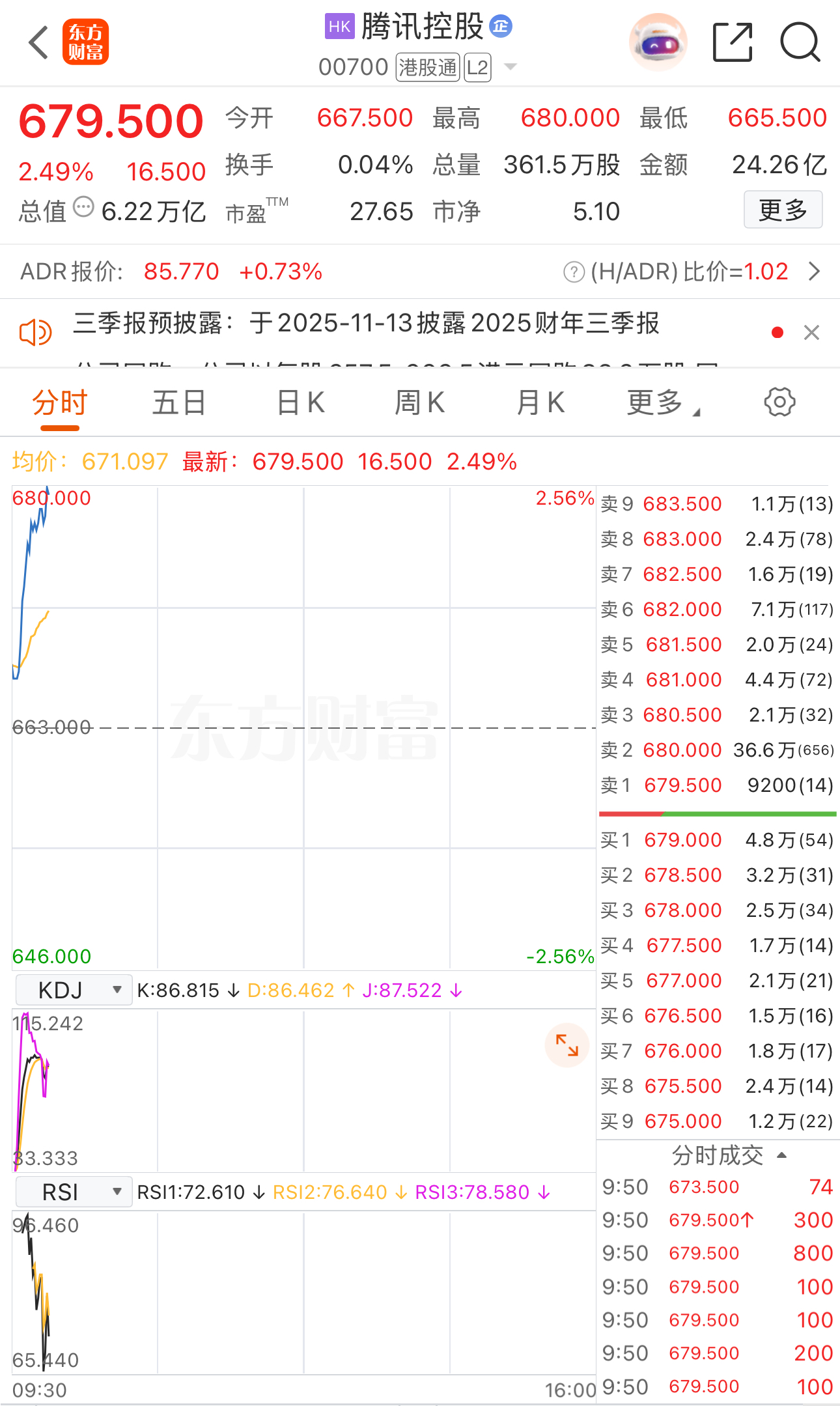Open search with the magnifier icon
Screen dimensions: 840x1406
pyautogui.click(x=801, y=42)
